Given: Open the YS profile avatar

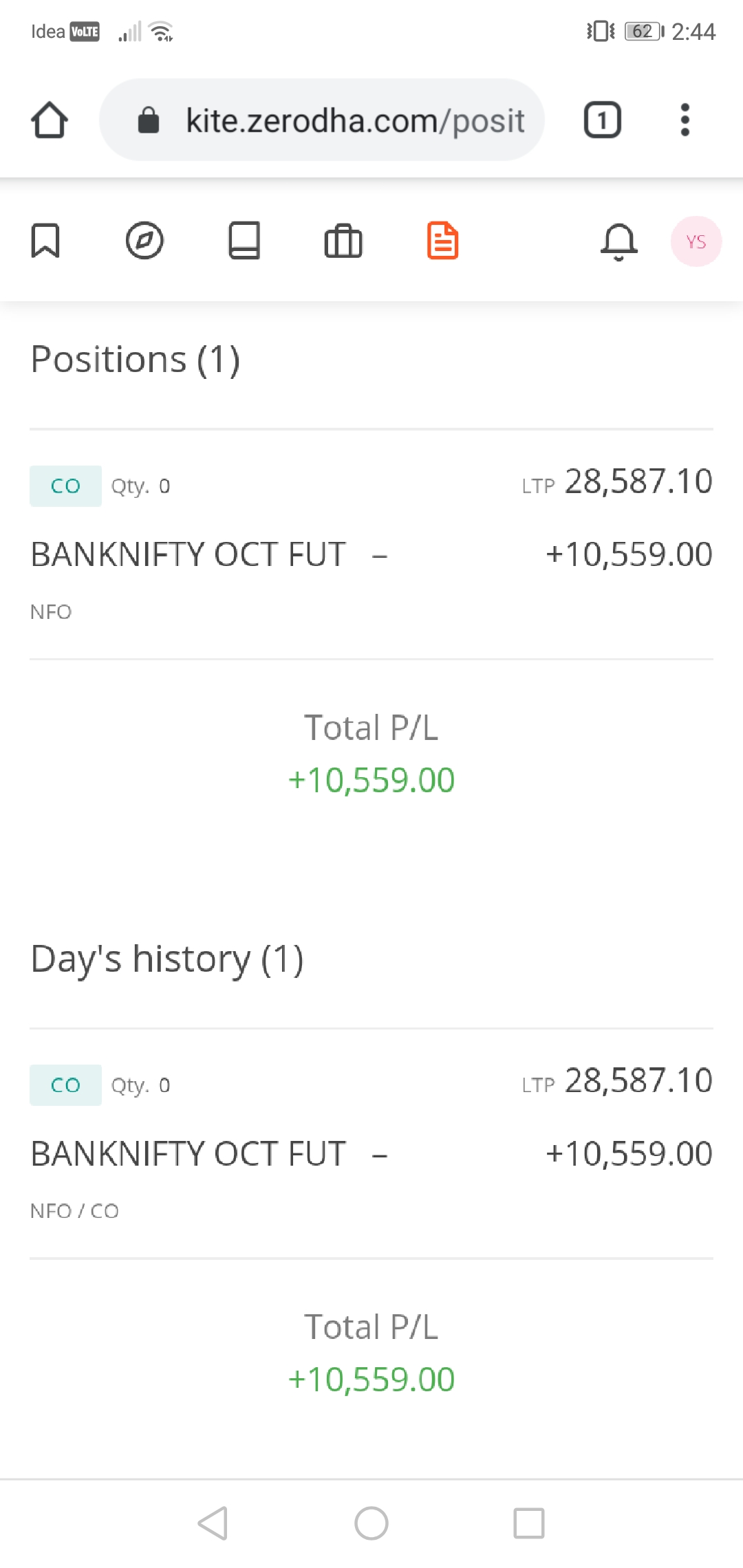Looking at the screenshot, I should click(696, 241).
